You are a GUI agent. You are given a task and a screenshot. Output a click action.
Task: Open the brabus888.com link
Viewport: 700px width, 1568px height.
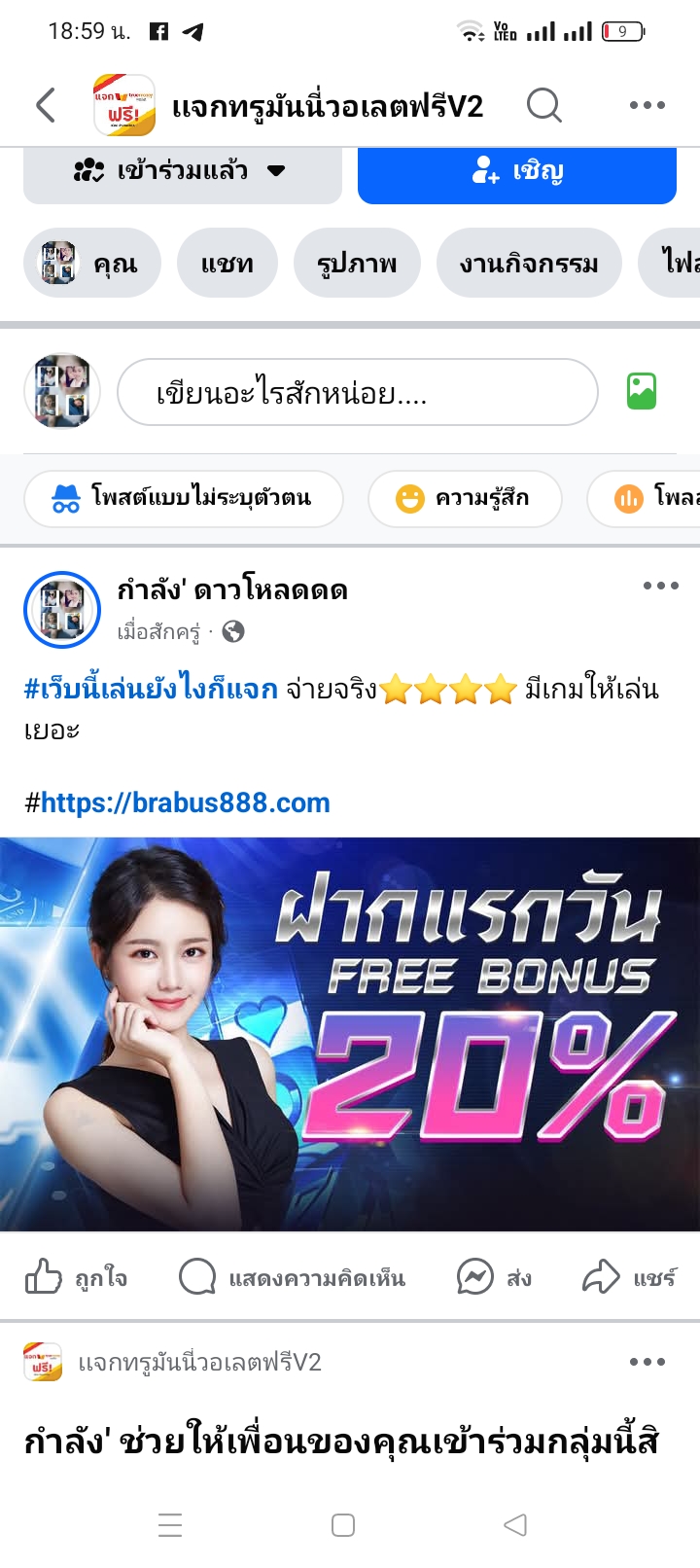click(185, 802)
